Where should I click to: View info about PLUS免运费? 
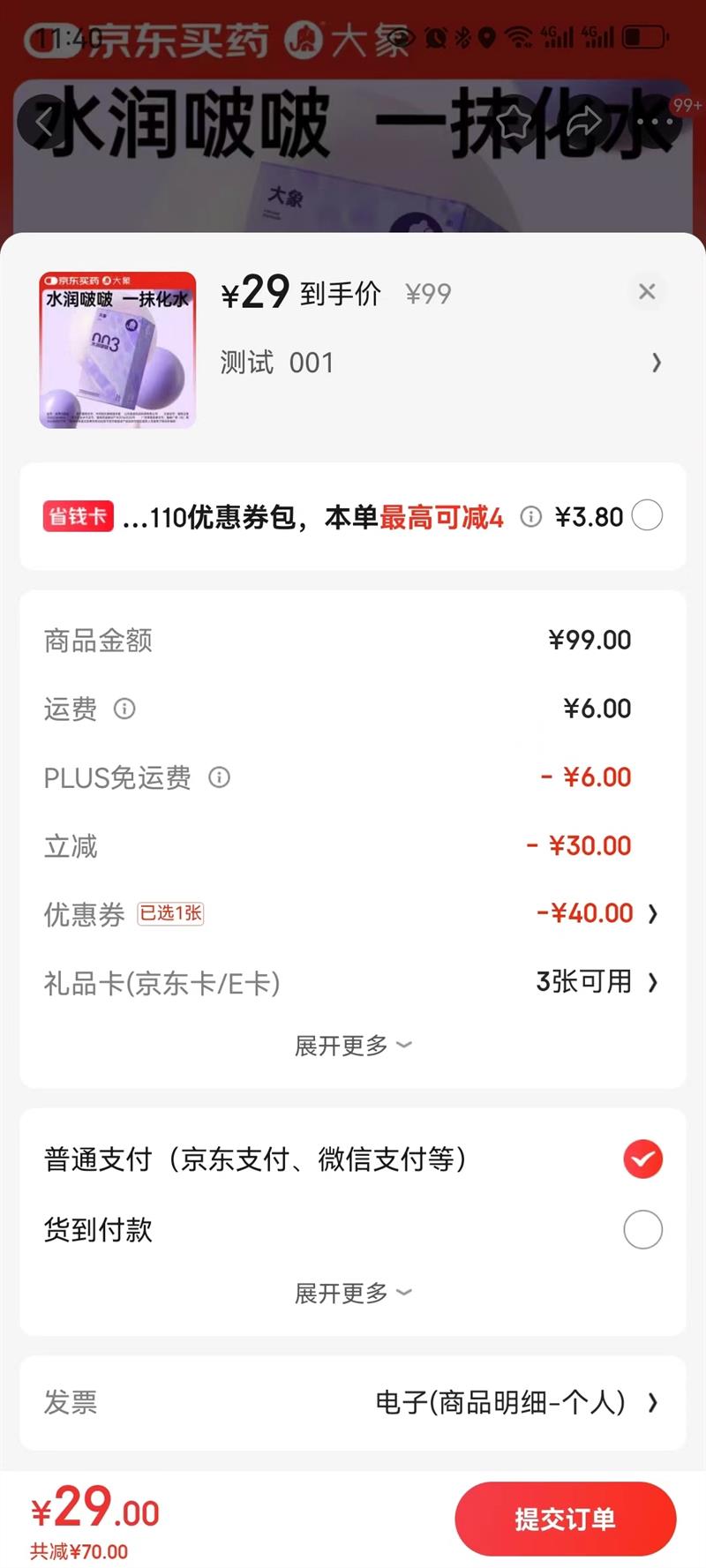click(x=219, y=777)
